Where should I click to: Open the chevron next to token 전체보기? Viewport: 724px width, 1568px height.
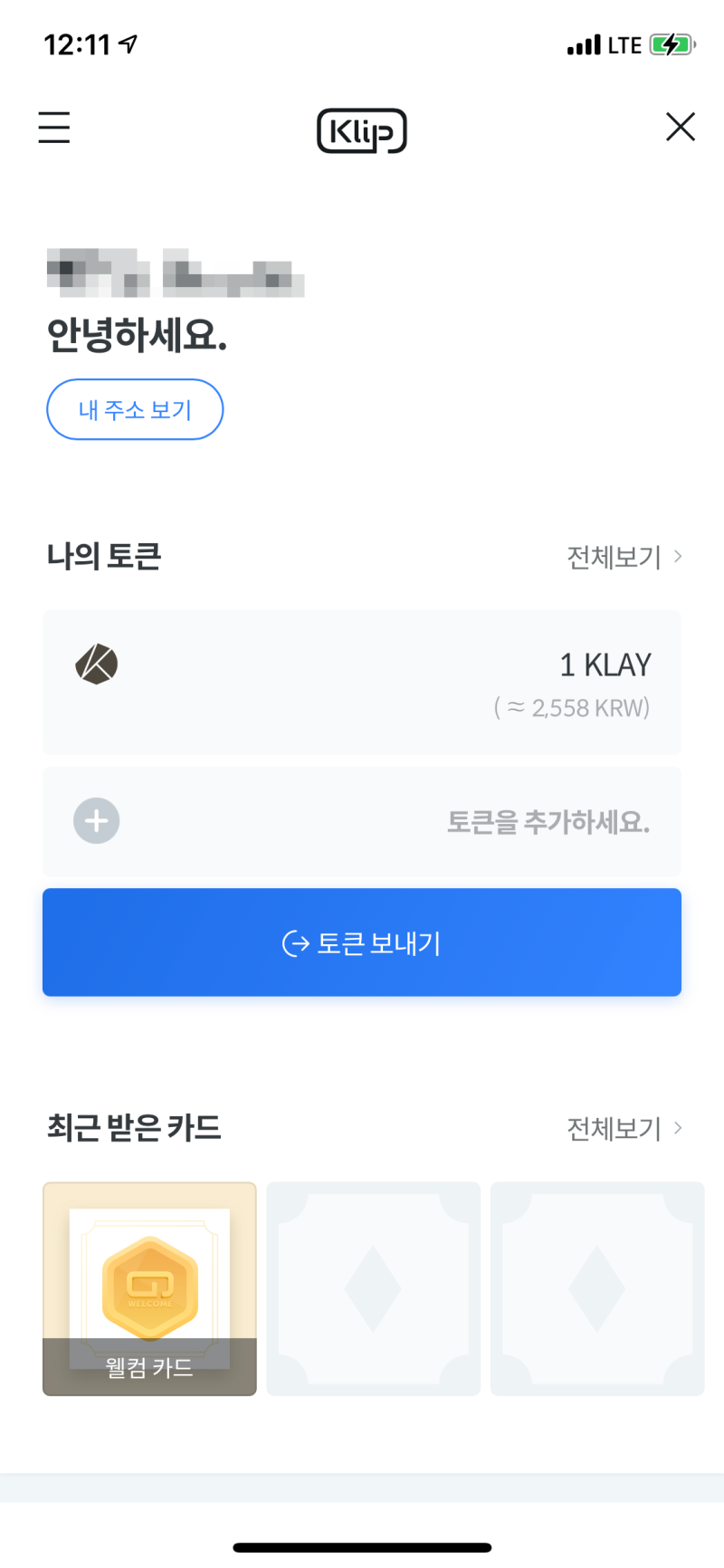point(677,556)
